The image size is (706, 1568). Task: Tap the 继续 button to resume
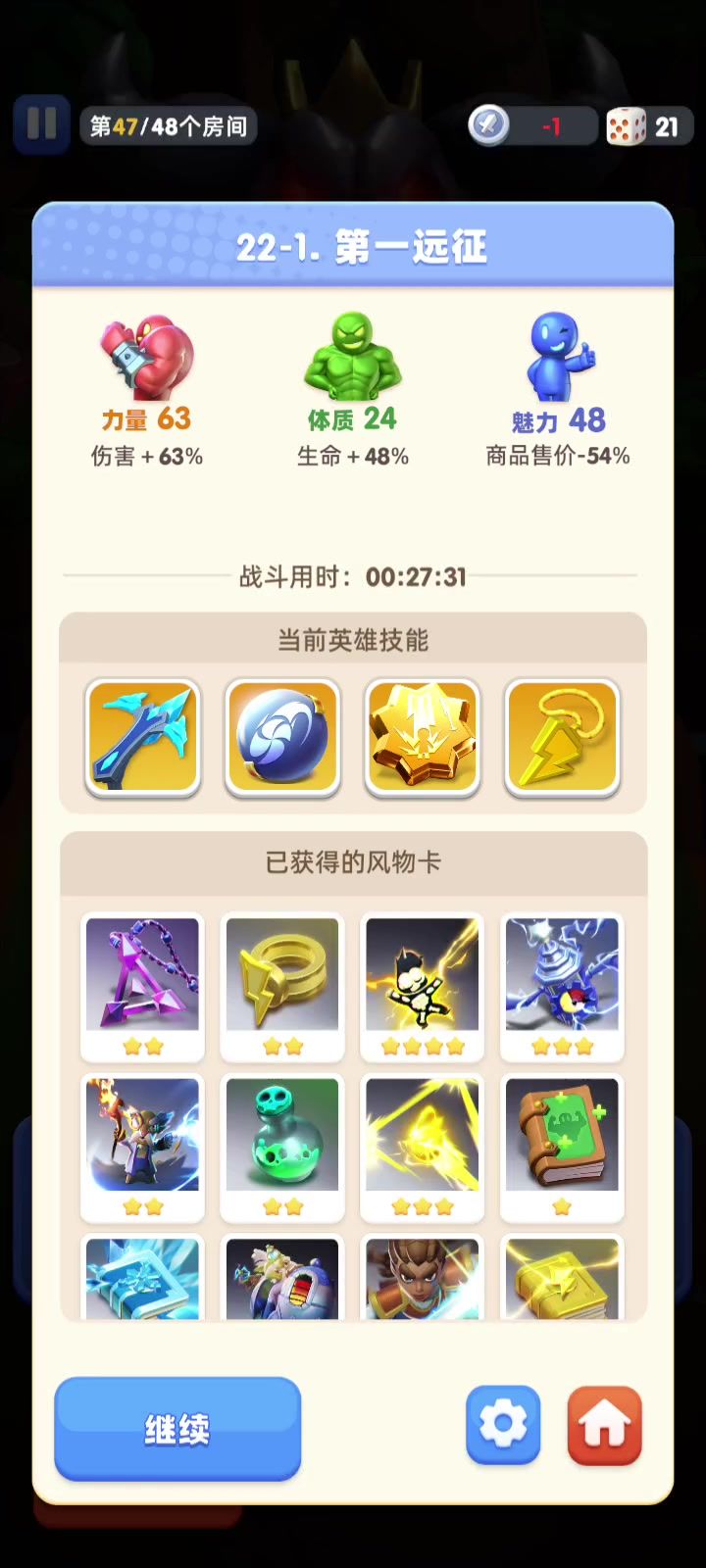[177, 1428]
